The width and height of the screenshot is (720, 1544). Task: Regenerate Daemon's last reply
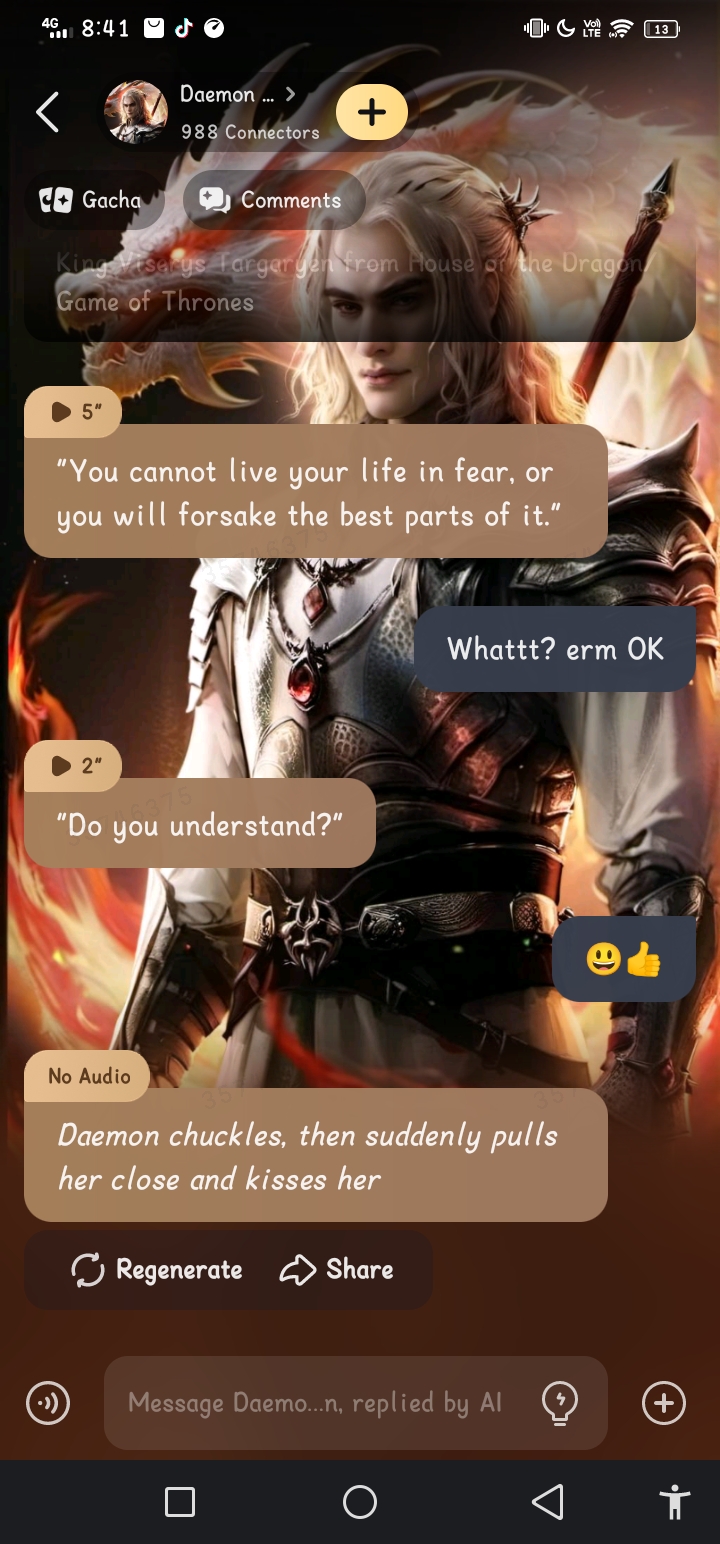coord(157,1270)
